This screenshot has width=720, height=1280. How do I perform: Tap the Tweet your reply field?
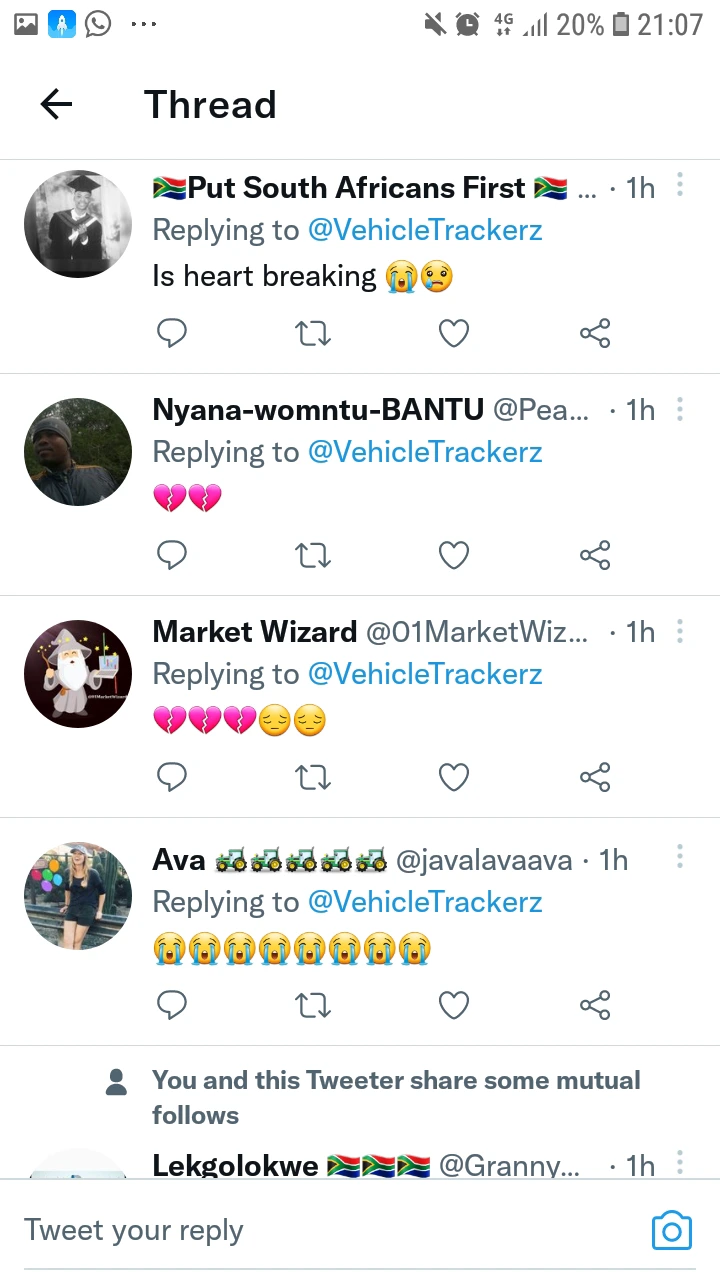[300, 1230]
